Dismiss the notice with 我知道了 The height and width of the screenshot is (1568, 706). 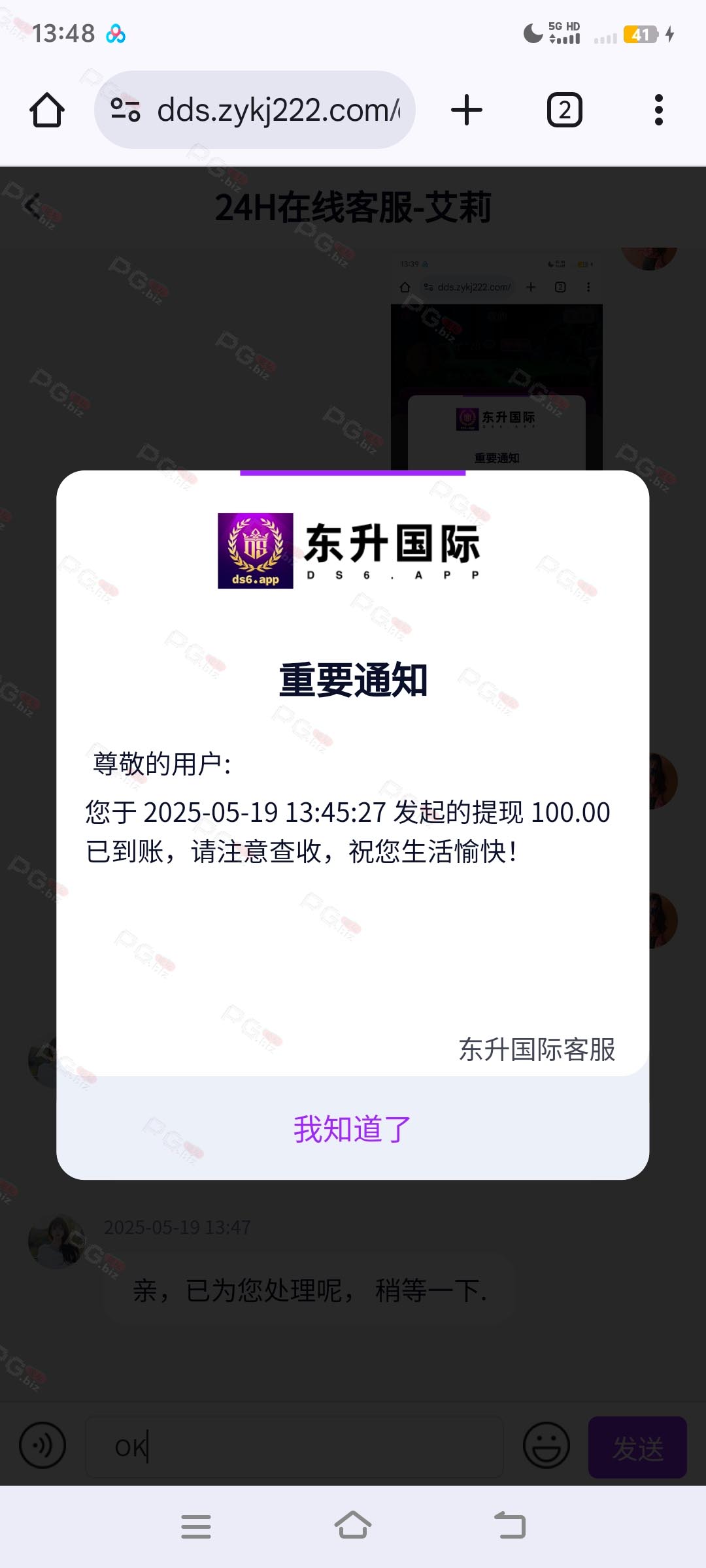coord(352,1128)
